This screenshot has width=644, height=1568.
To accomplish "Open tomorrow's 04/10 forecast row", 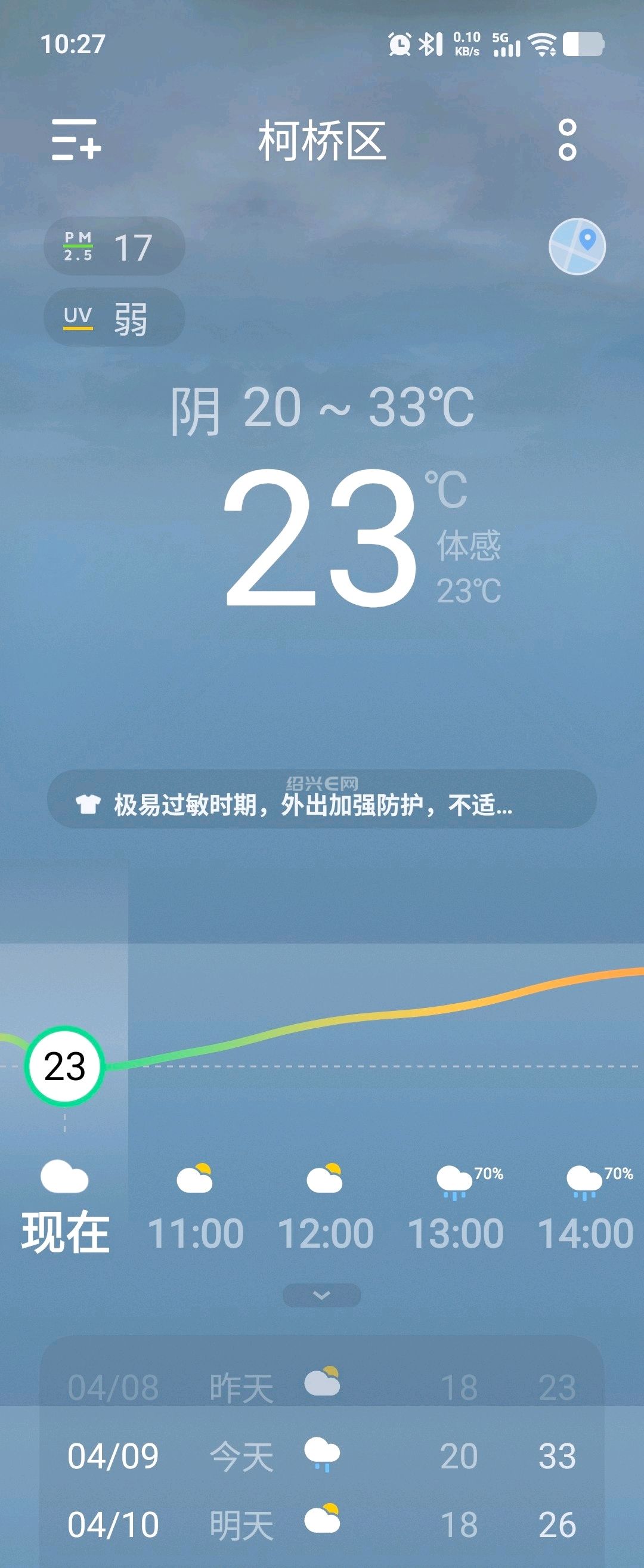I will 321,1524.
